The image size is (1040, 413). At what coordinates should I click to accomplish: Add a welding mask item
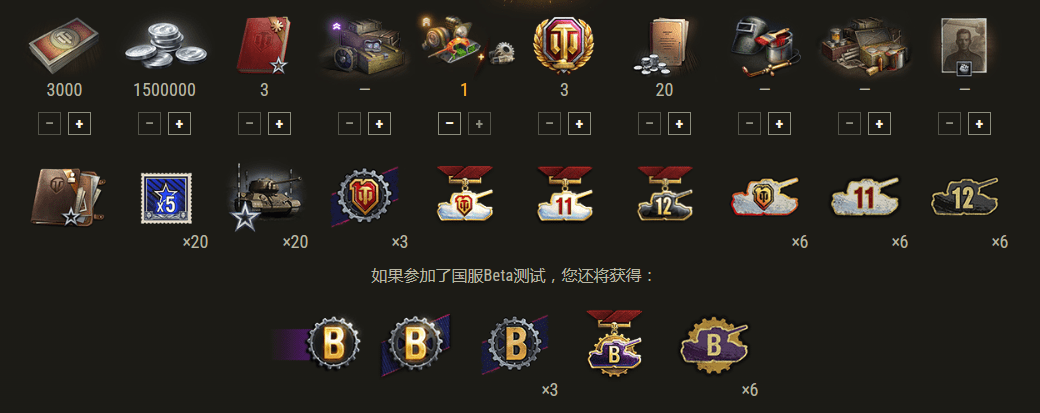[779, 124]
